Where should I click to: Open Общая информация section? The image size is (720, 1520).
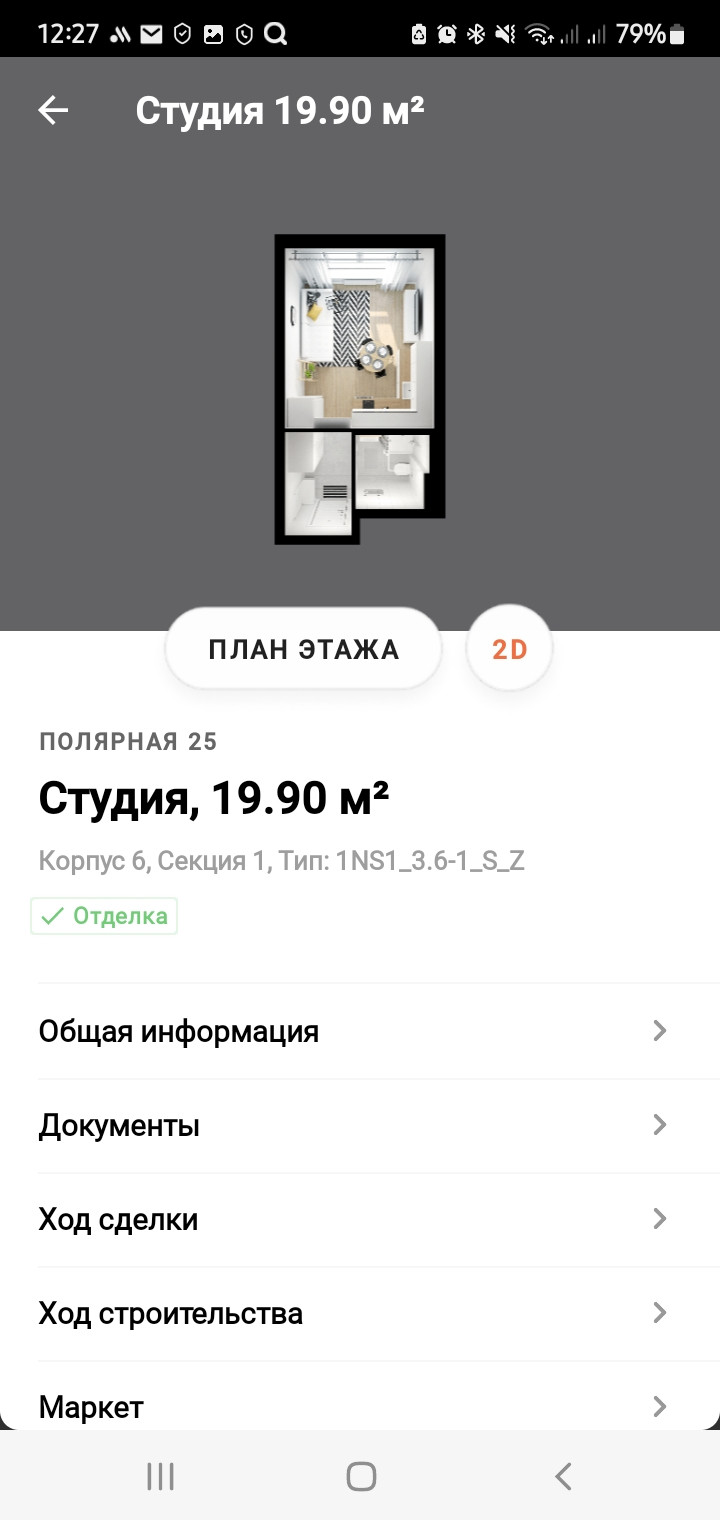click(x=352, y=1031)
